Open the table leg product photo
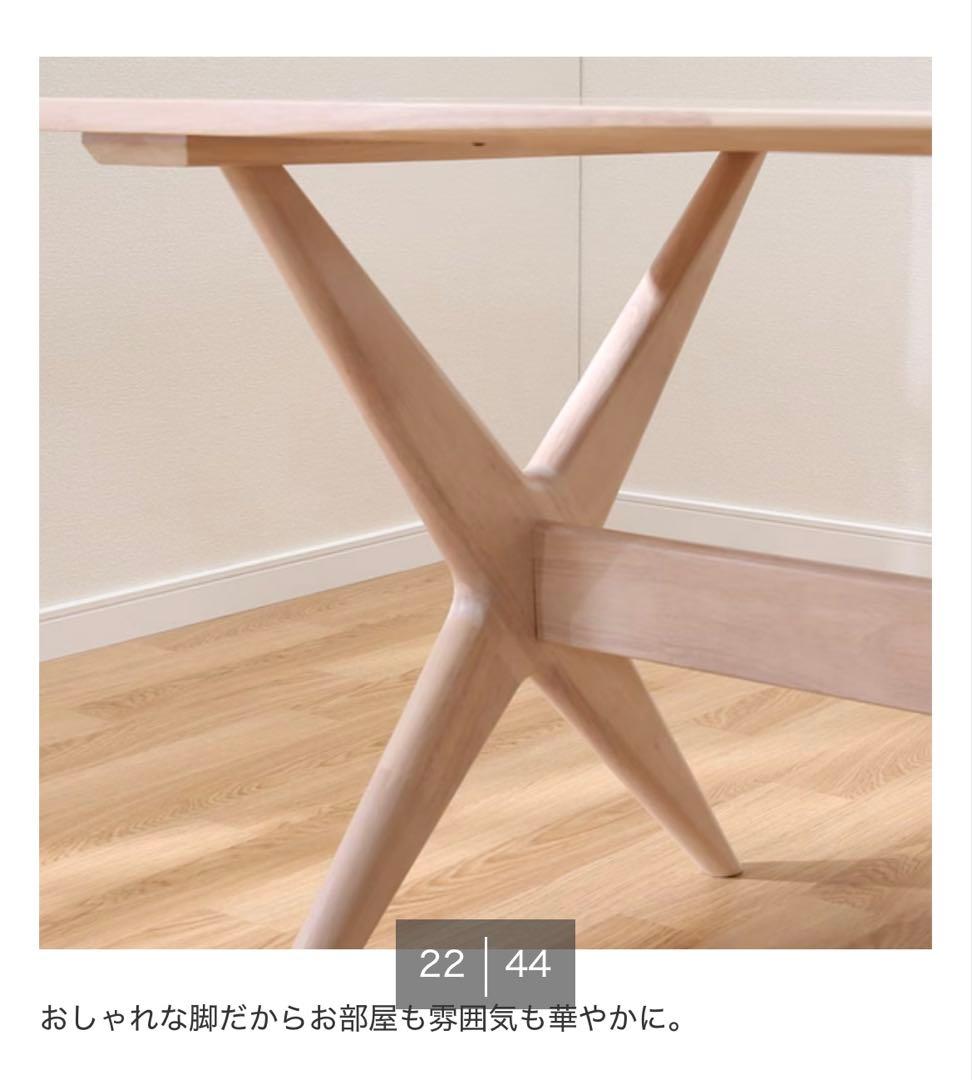Viewport: 972px width, 1080px height. point(485,500)
